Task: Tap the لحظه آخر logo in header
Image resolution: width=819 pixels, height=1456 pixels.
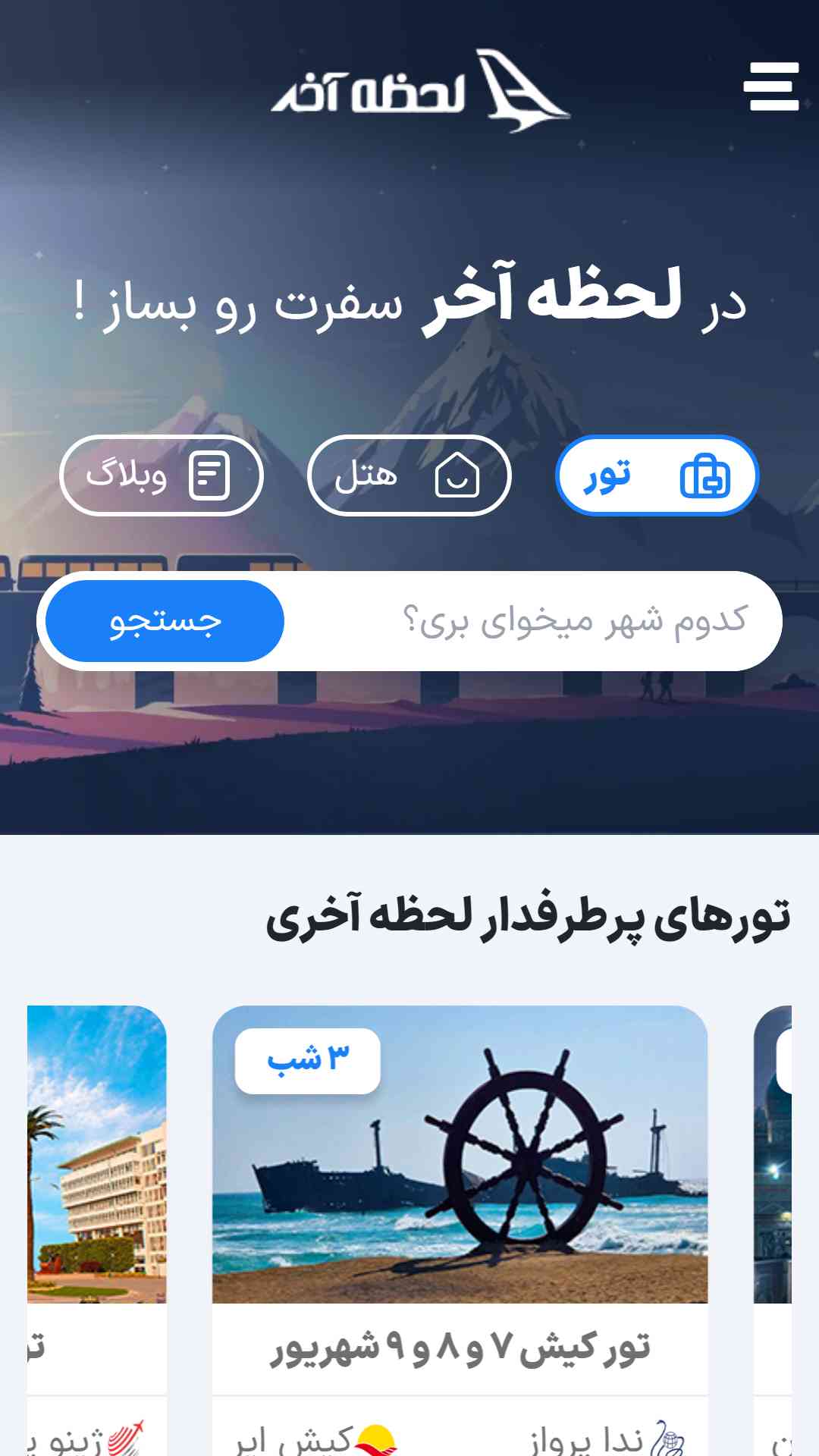Action: pyautogui.click(x=419, y=89)
